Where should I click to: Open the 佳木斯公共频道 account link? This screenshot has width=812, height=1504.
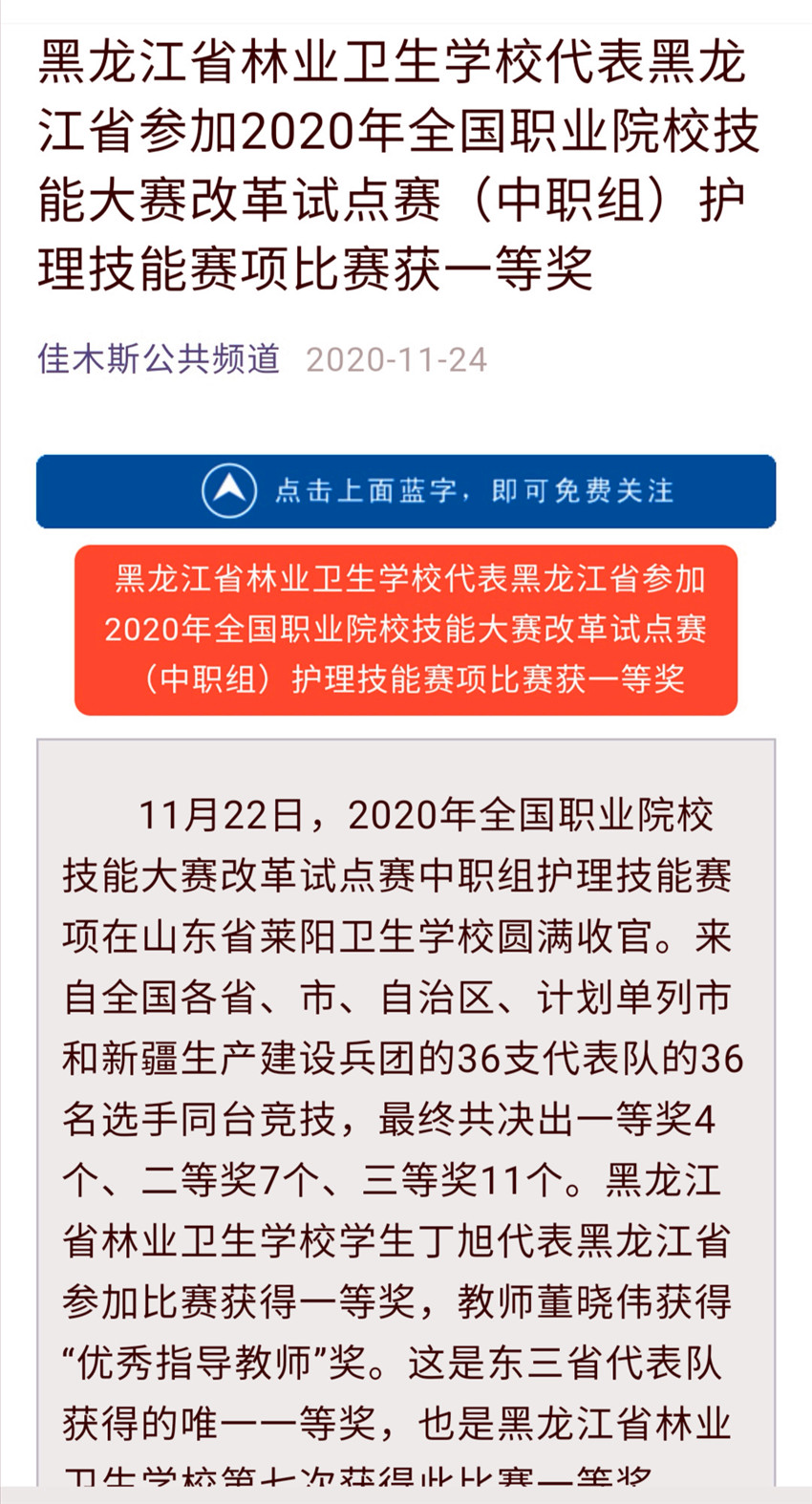click(159, 358)
